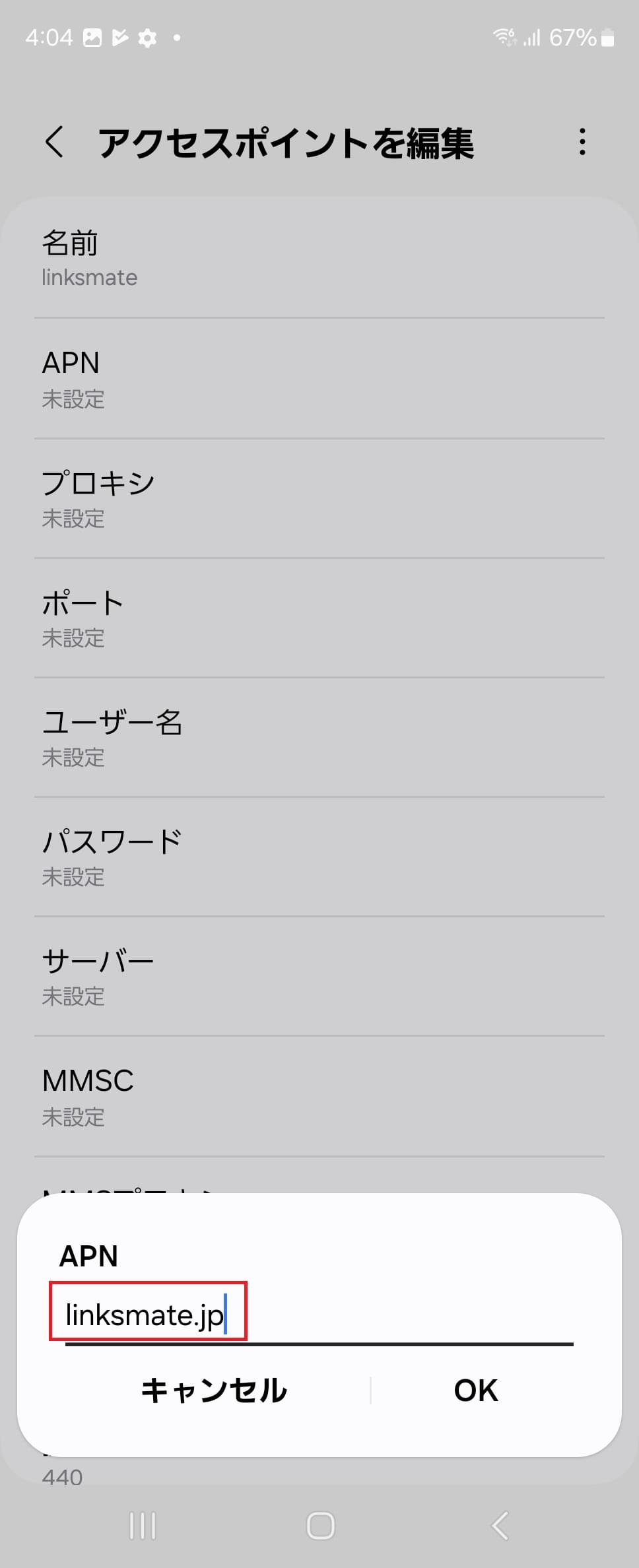Screen dimensions: 639x1568
Task: Click inside the linksmate.jp text field
Action: (149, 1310)
